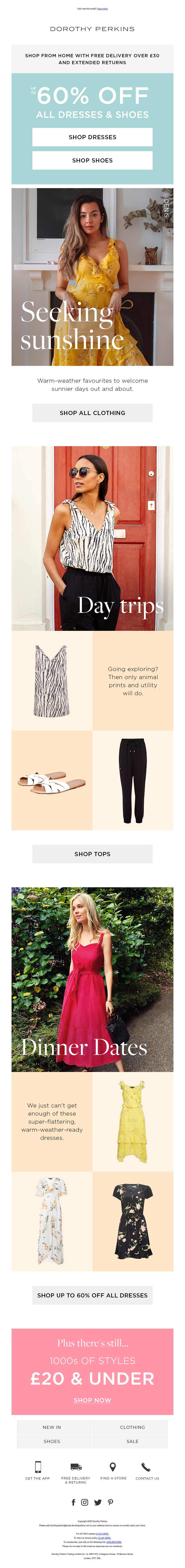Viewport: 185px width, 1568px height.
Task: View the white sandals product tile
Action: 52,781
